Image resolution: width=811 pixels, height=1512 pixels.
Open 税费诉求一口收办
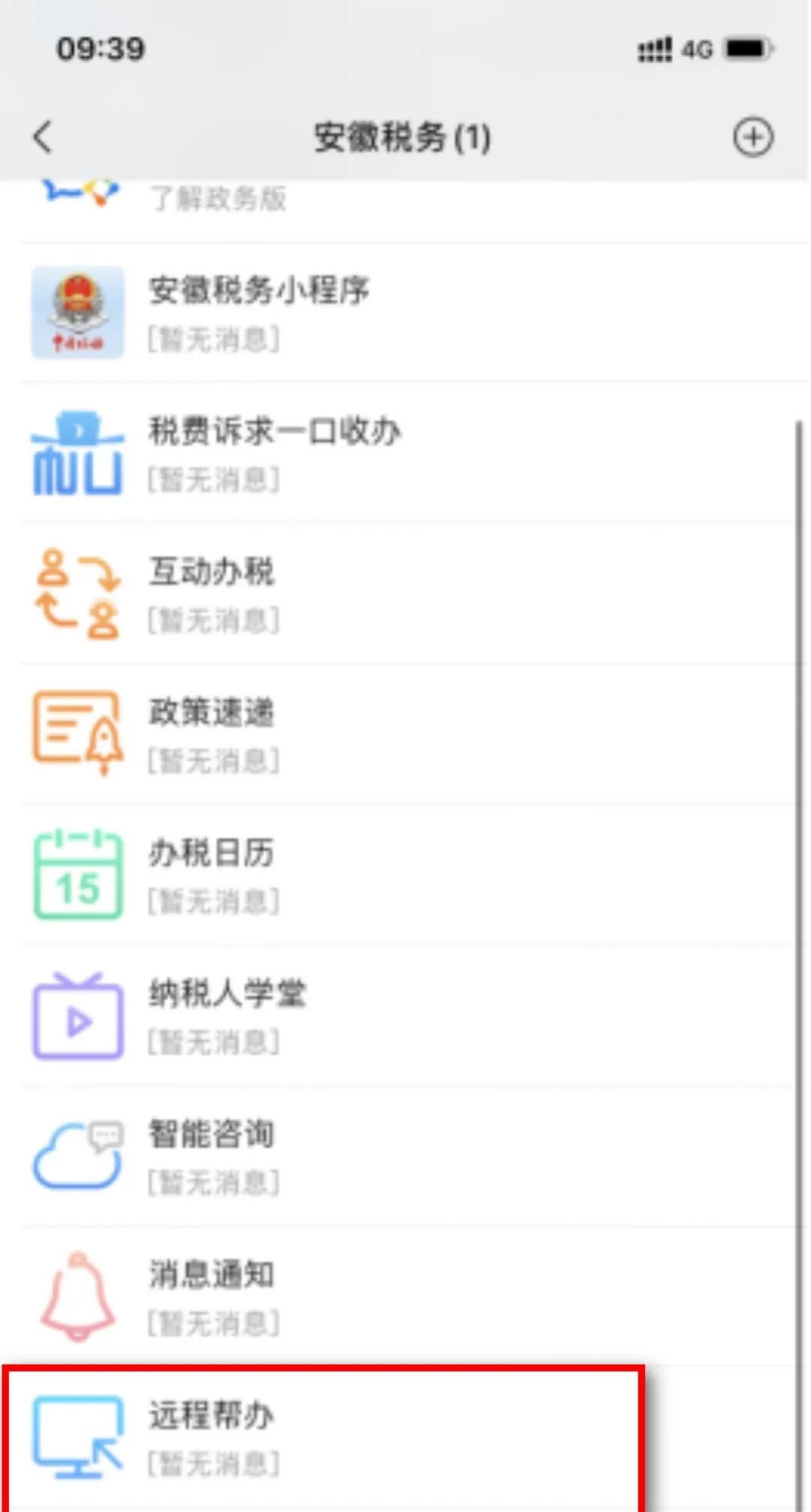(x=405, y=453)
